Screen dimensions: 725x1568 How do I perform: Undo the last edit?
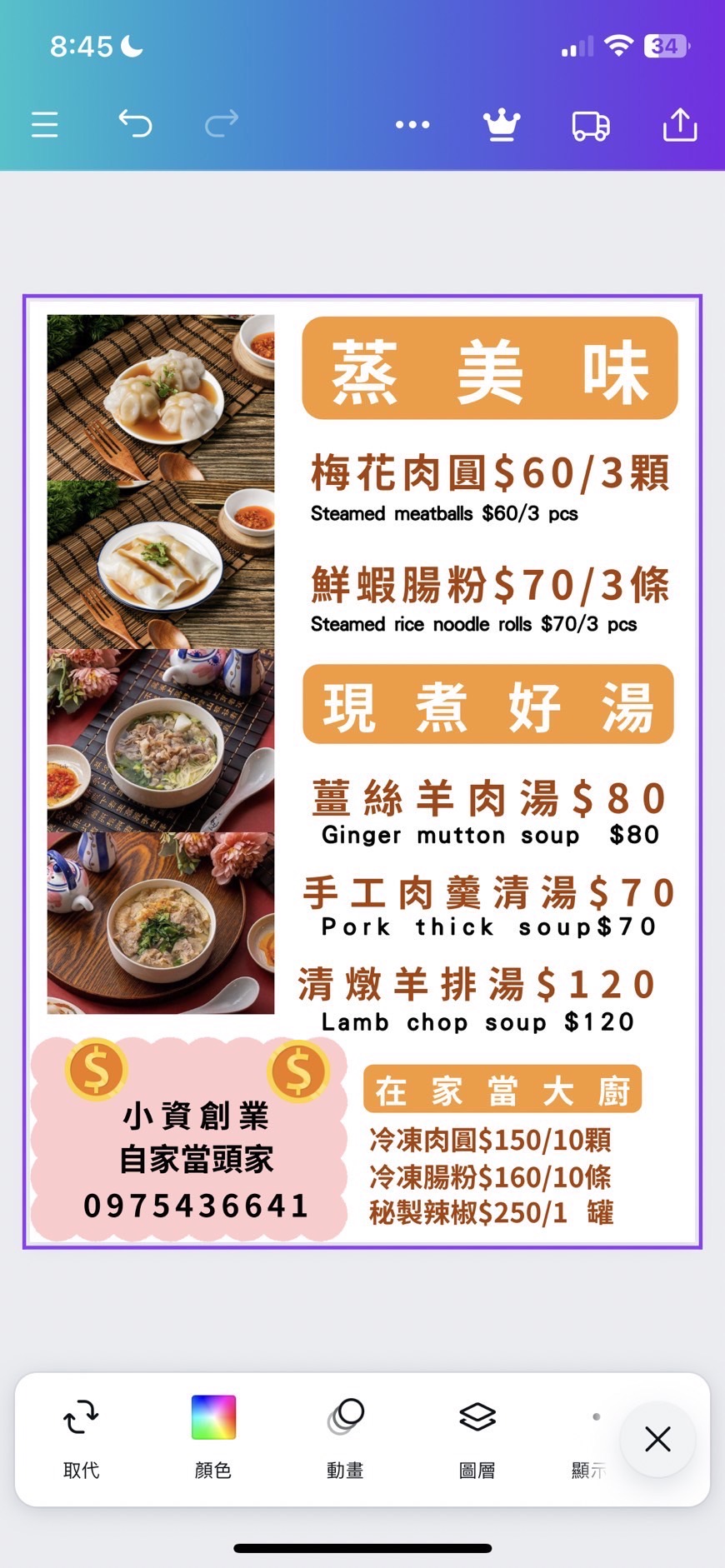pos(135,124)
